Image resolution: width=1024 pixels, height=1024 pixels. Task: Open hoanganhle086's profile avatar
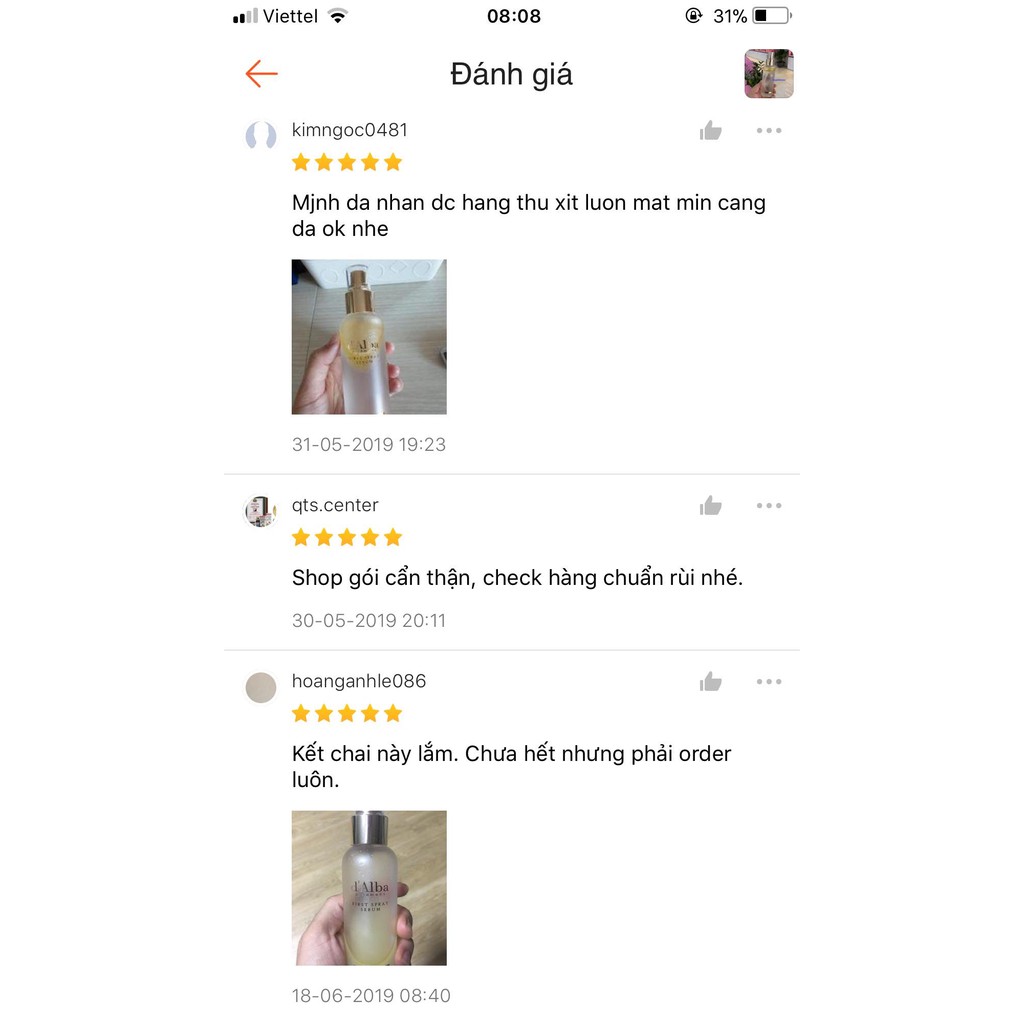(x=261, y=687)
